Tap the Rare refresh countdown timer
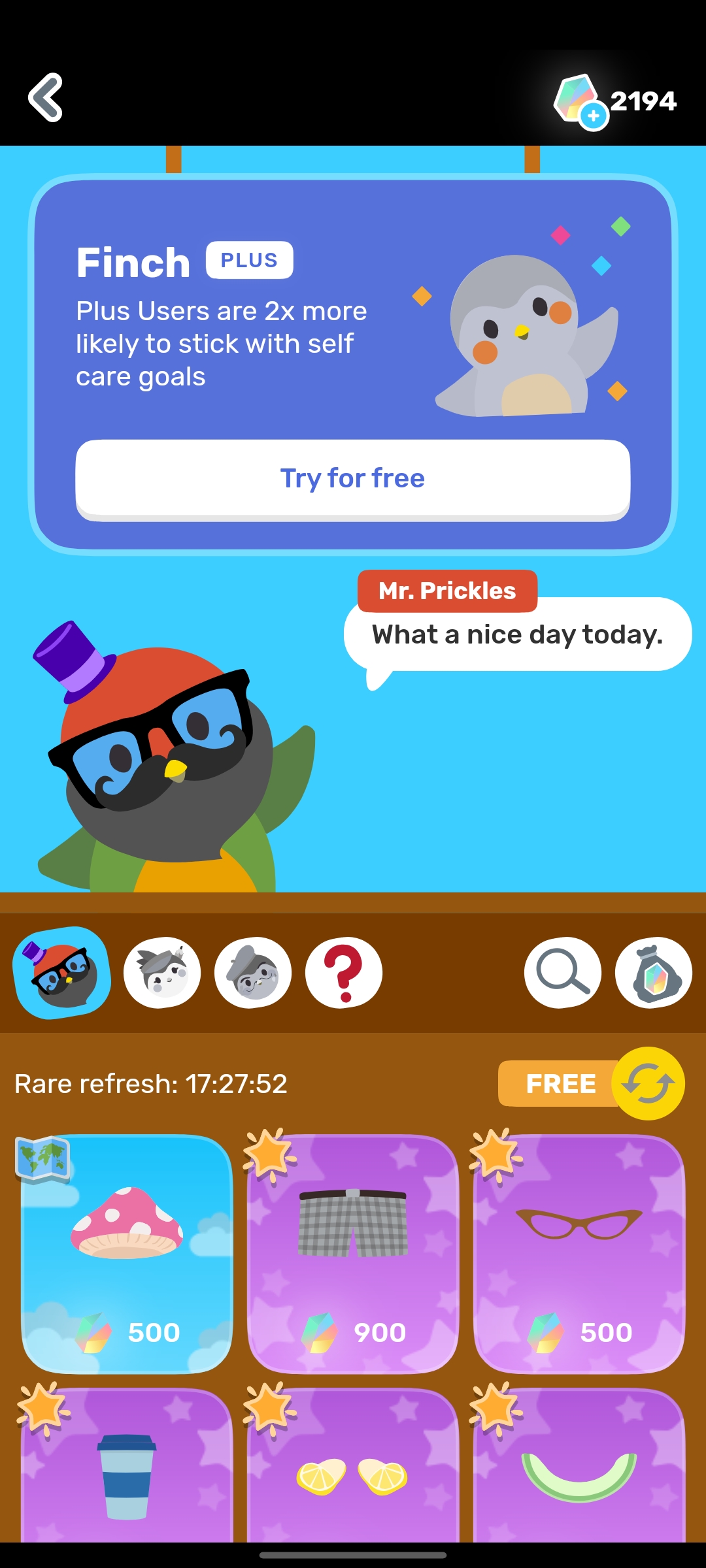Viewport: 706px width, 1568px height. (x=150, y=1083)
